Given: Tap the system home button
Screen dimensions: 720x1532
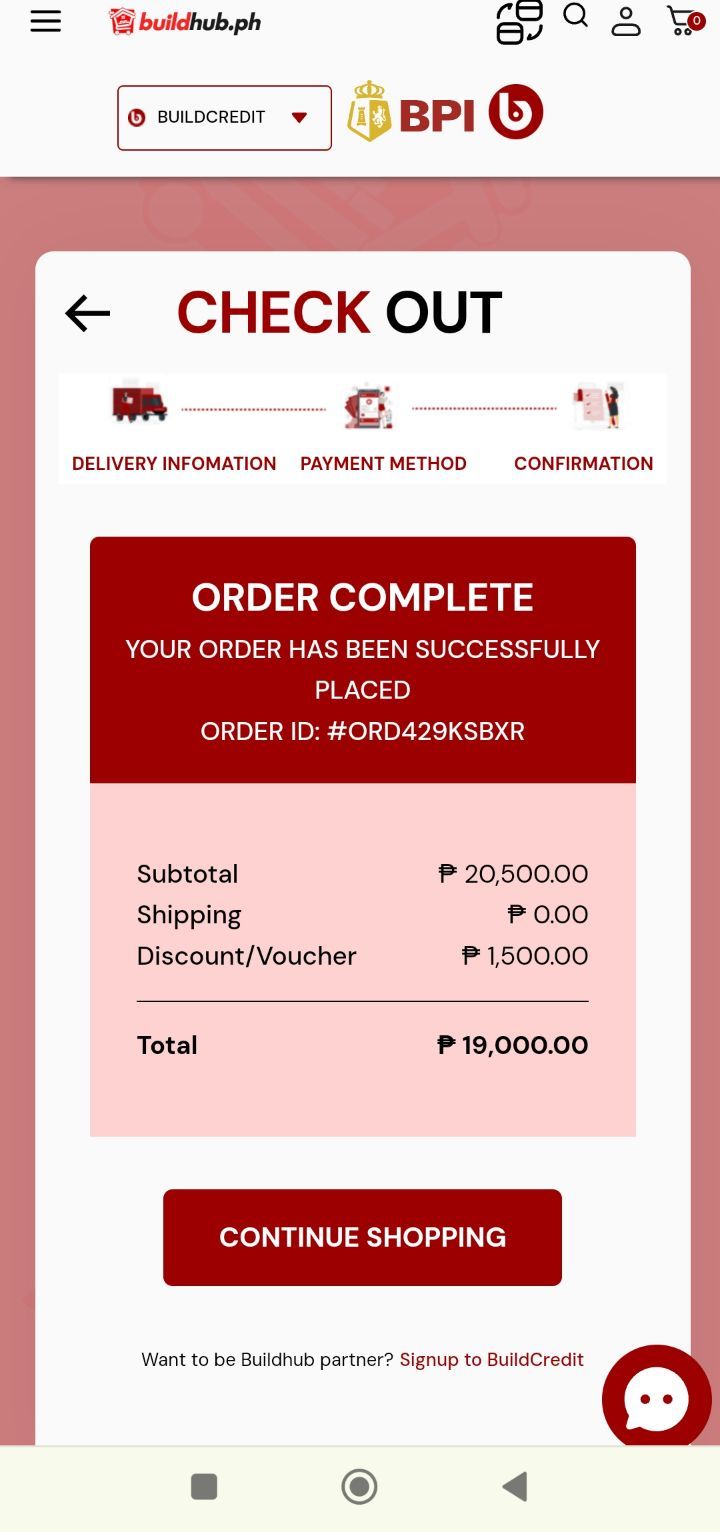Looking at the screenshot, I should pos(360,1487).
